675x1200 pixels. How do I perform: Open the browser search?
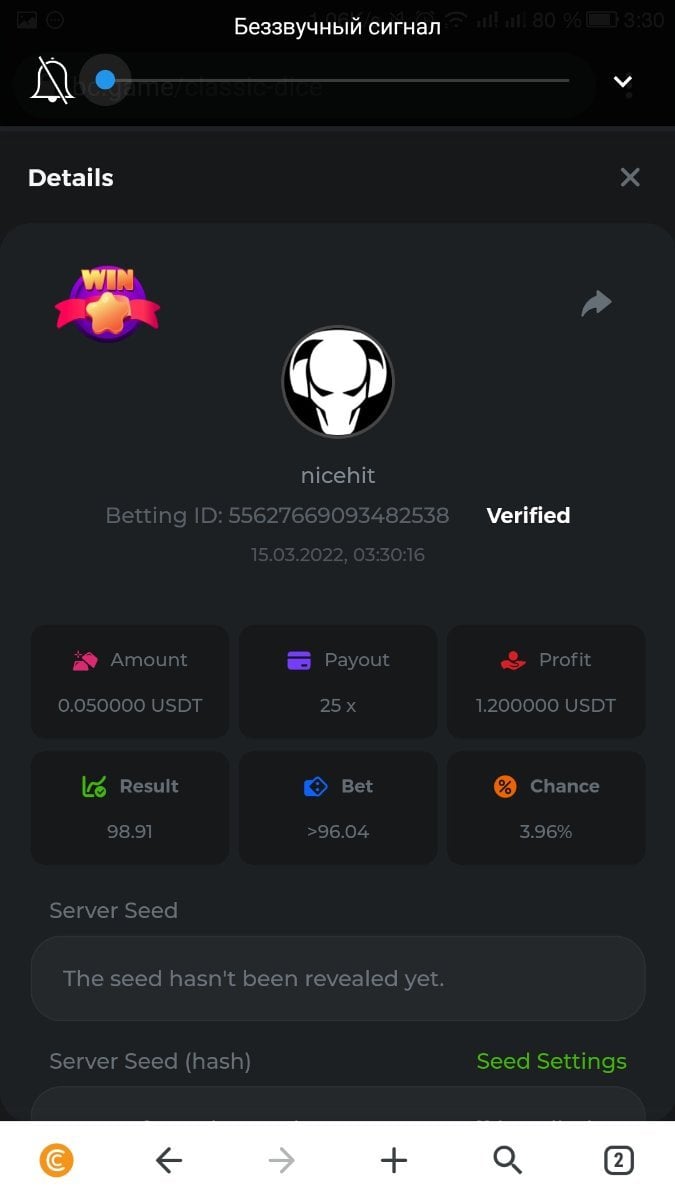508,1160
